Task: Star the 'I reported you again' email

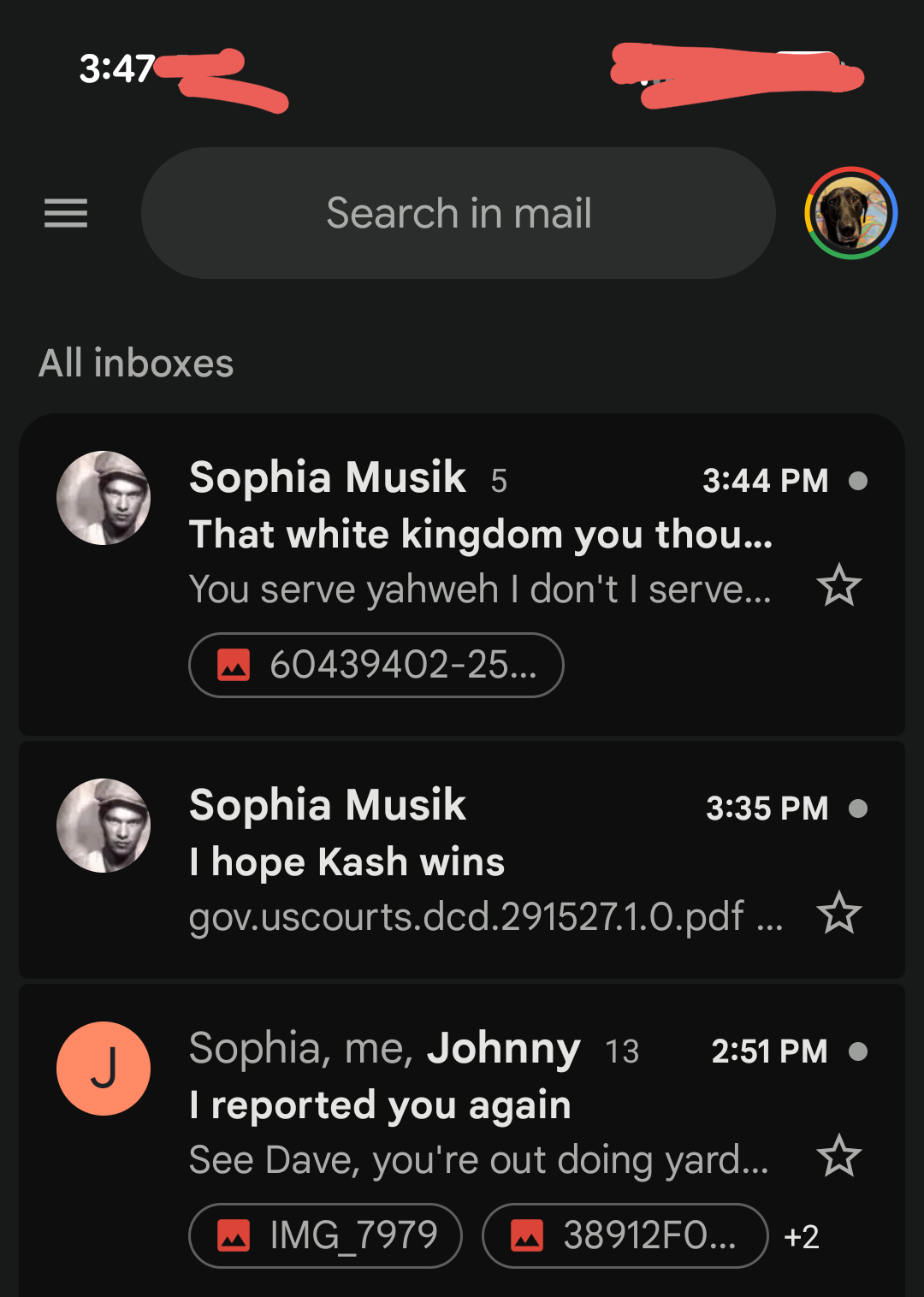Action: [838, 1156]
